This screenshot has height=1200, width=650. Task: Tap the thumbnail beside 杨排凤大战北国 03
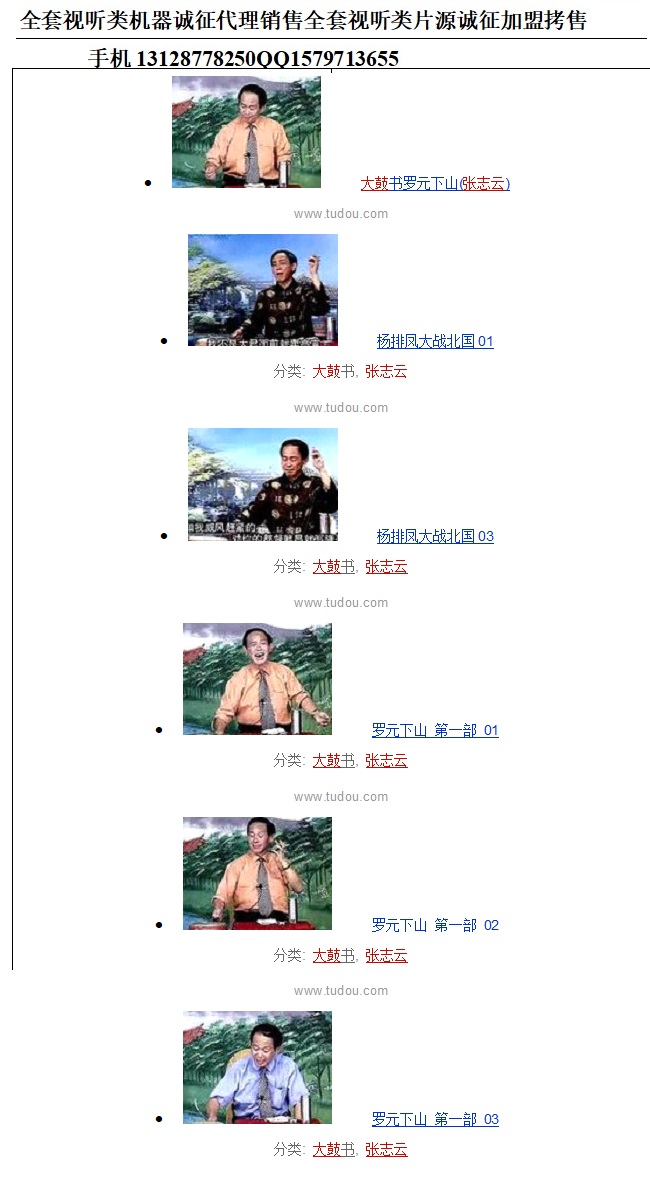(263, 484)
